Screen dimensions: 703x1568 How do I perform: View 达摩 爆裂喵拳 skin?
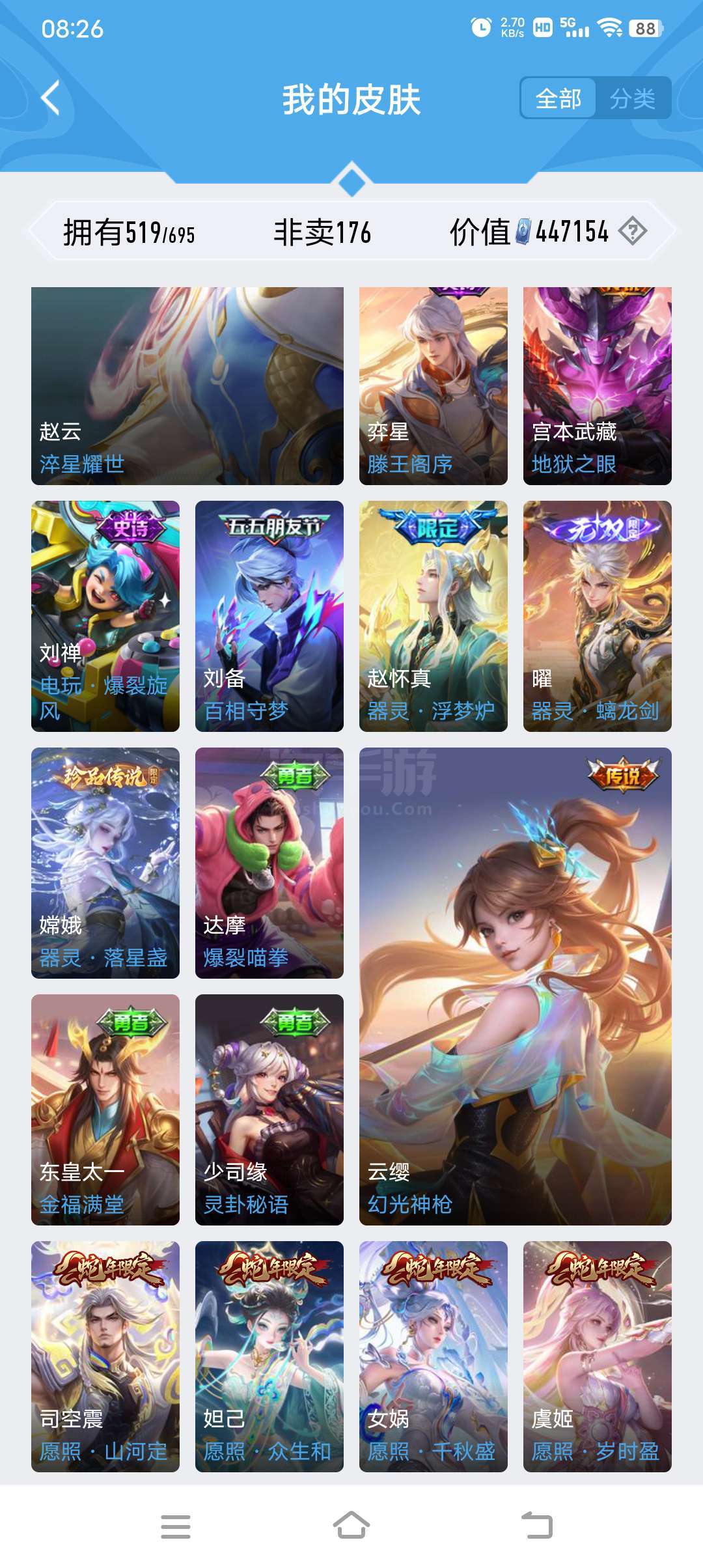point(269,863)
